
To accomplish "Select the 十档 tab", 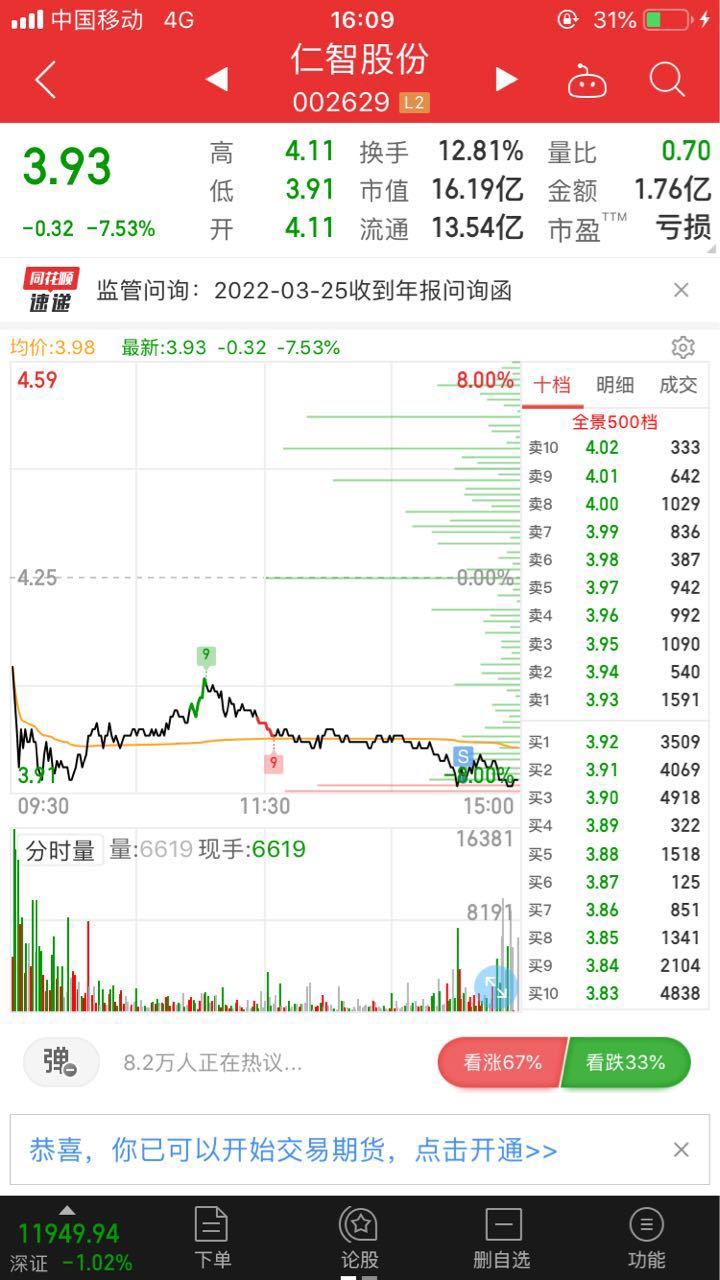I will point(551,385).
